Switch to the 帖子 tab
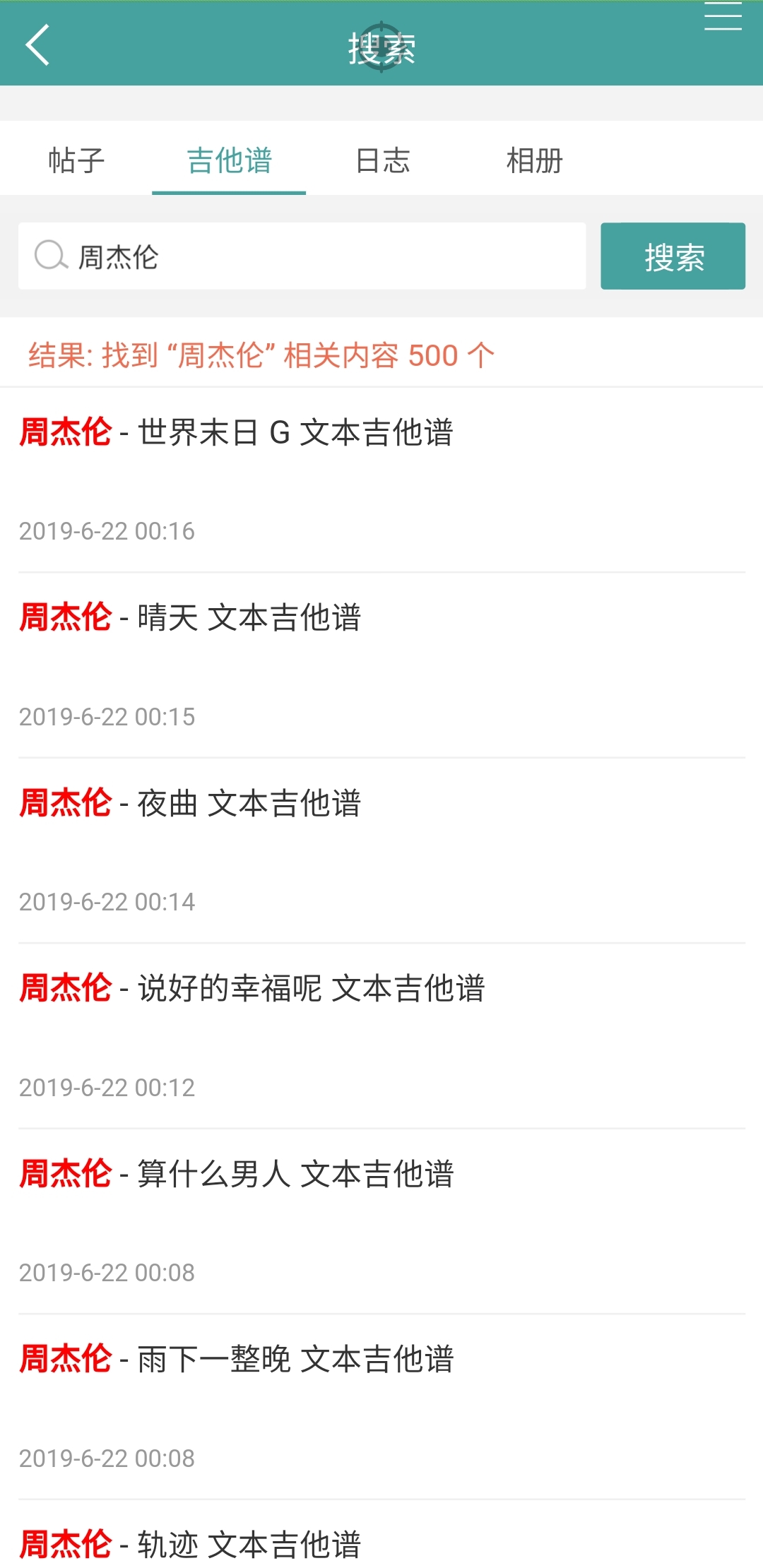 76,161
